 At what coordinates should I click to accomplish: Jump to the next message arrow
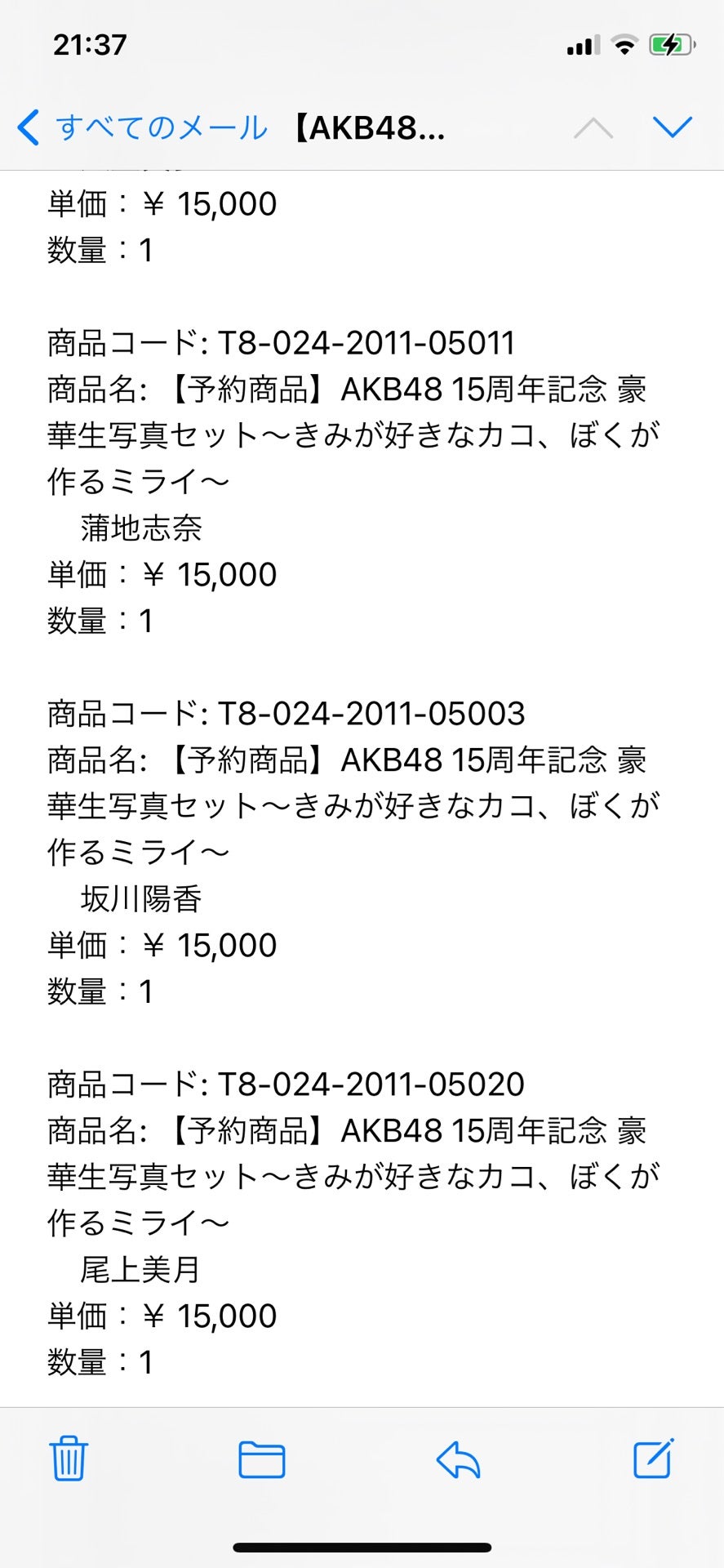coord(673,127)
